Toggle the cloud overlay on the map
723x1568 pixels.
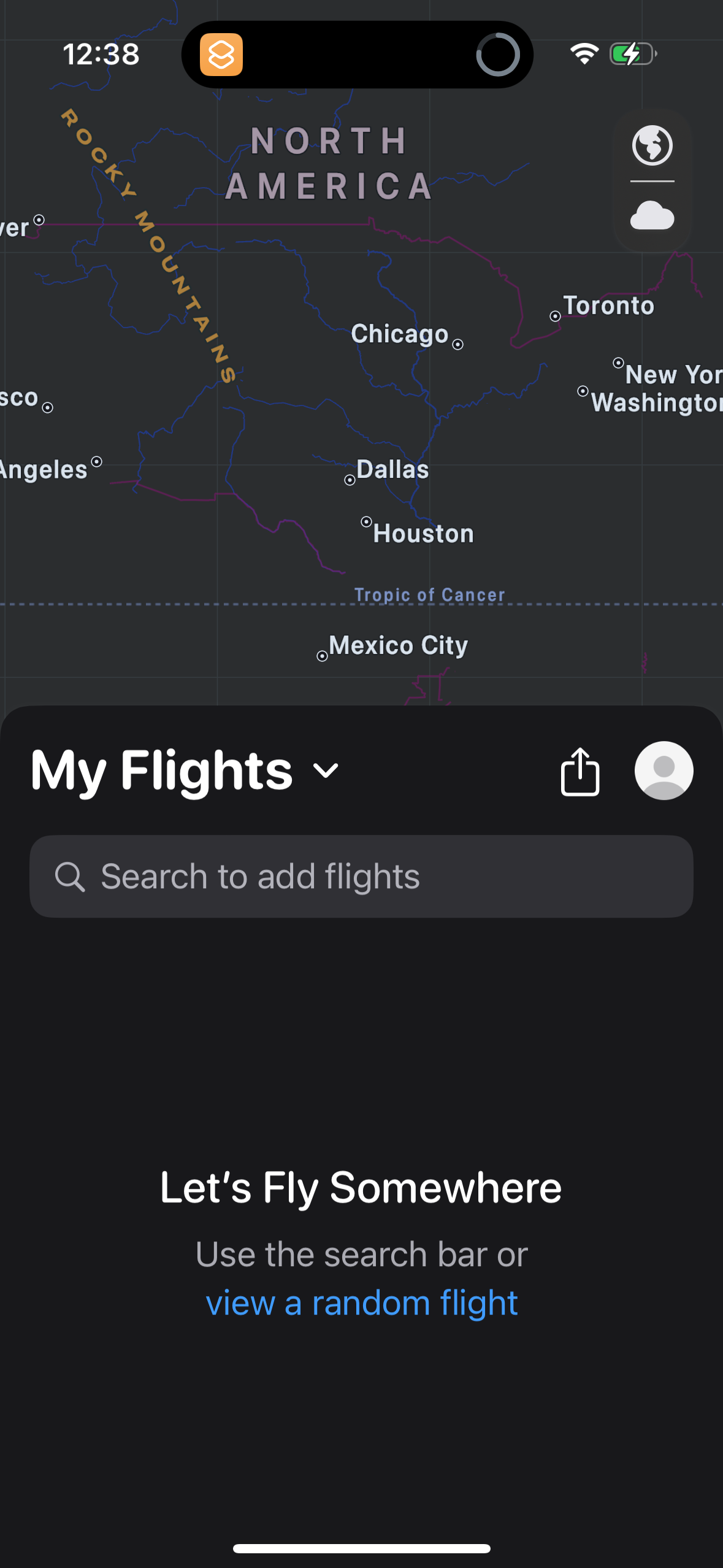652,216
